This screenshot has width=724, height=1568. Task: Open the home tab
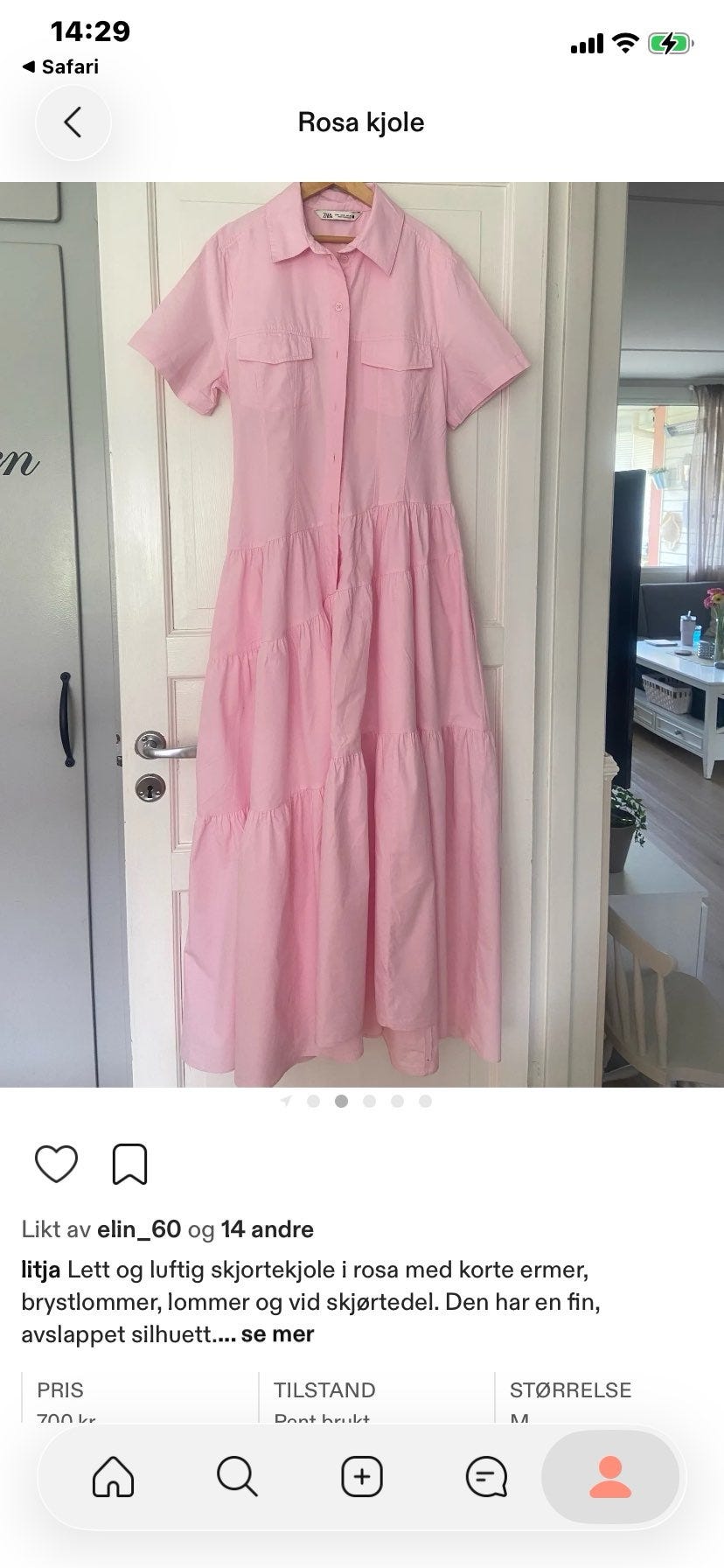click(114, 1477)
